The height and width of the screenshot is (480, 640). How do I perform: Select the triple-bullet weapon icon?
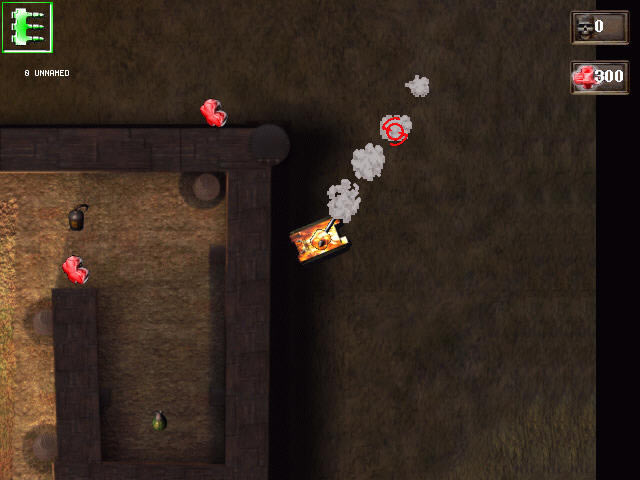[x=27, y=27]
